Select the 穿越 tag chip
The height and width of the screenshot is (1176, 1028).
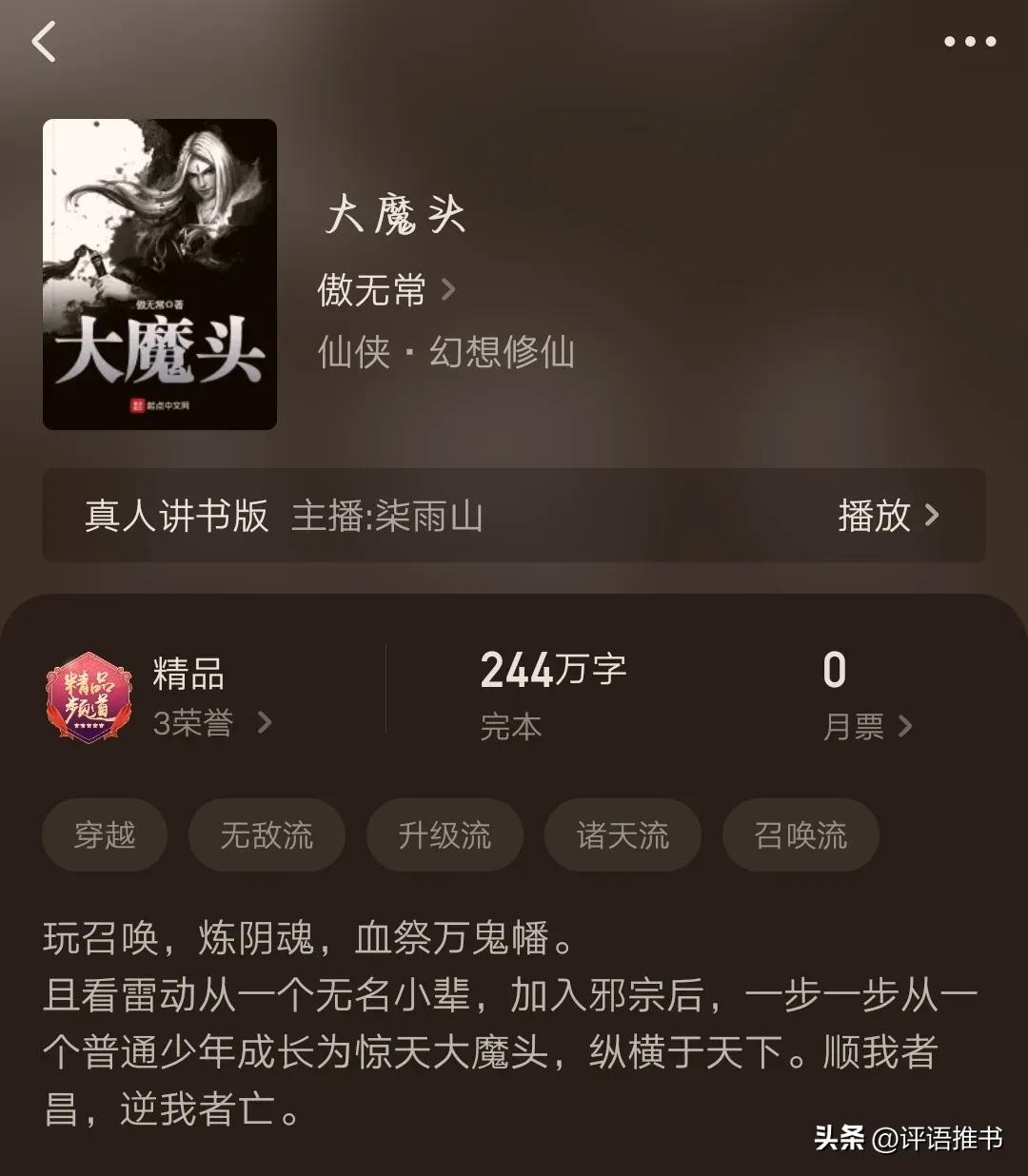point(105,835)
